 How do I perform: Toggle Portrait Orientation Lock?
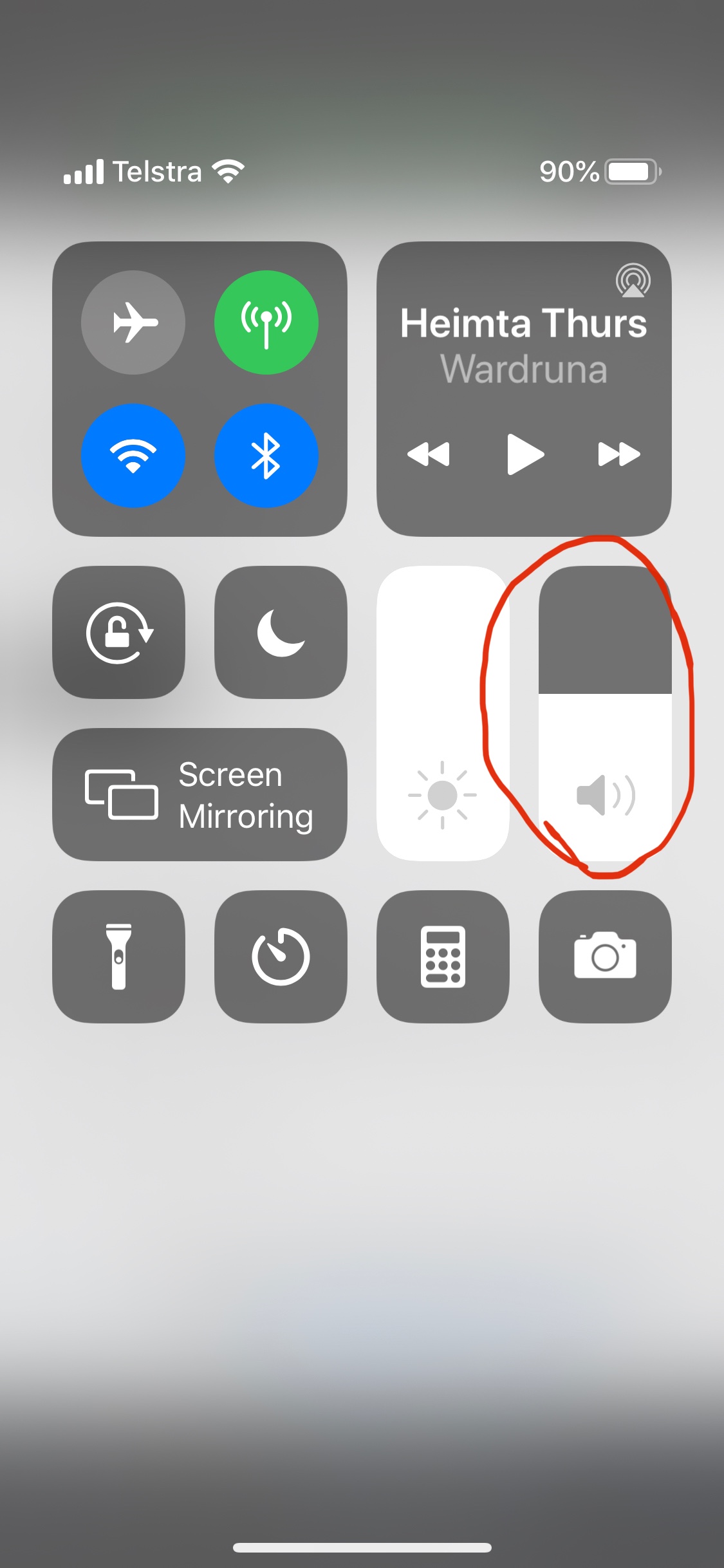tap(119, 632)
